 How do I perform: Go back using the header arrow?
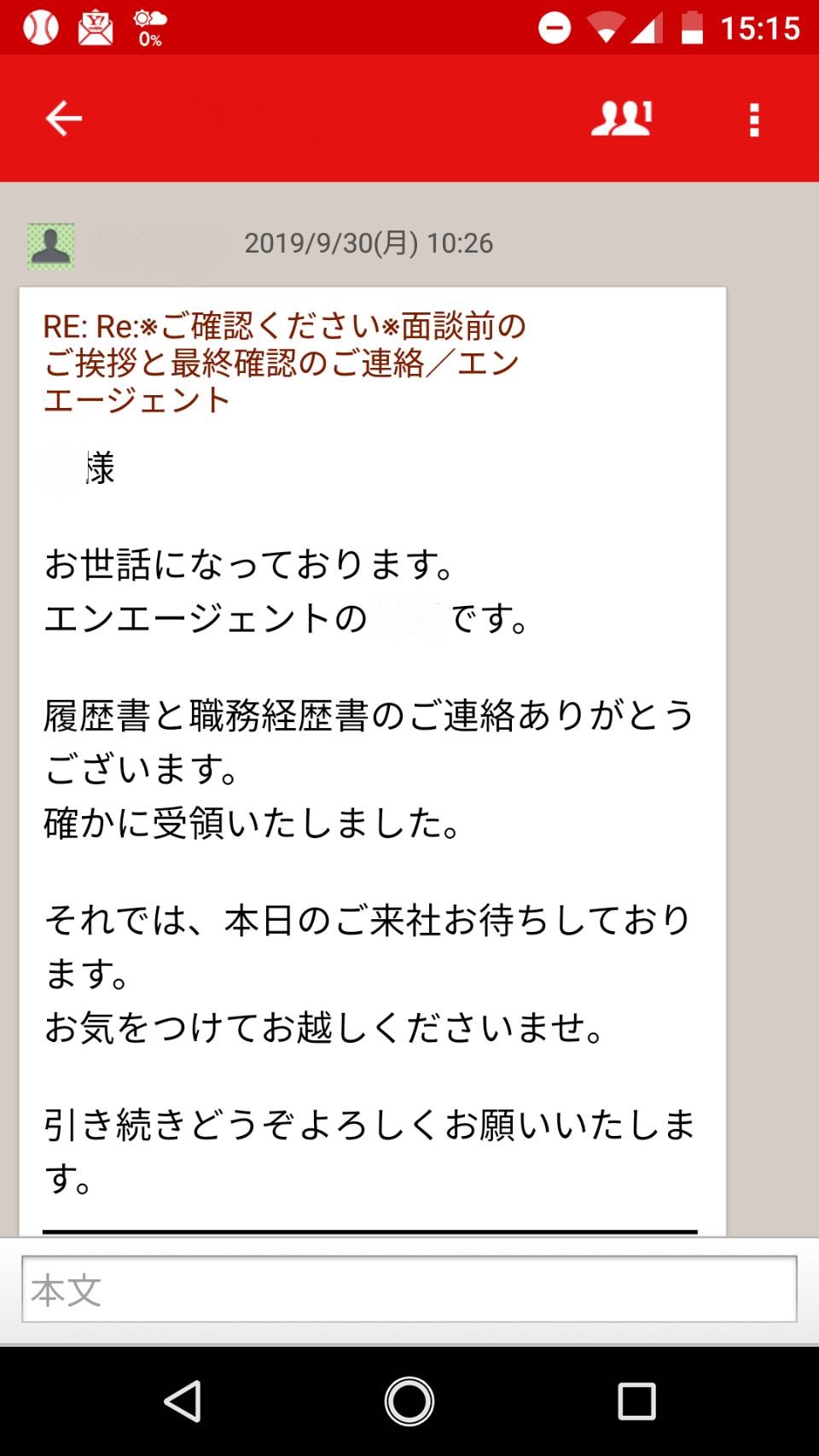click(64, 118)
